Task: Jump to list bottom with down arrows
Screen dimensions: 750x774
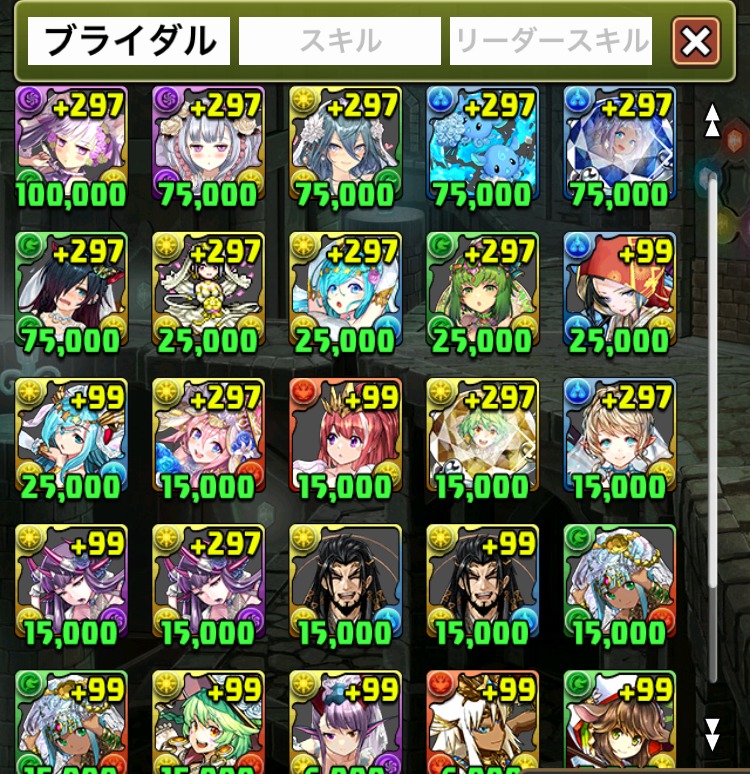Action: coord(711,734)
